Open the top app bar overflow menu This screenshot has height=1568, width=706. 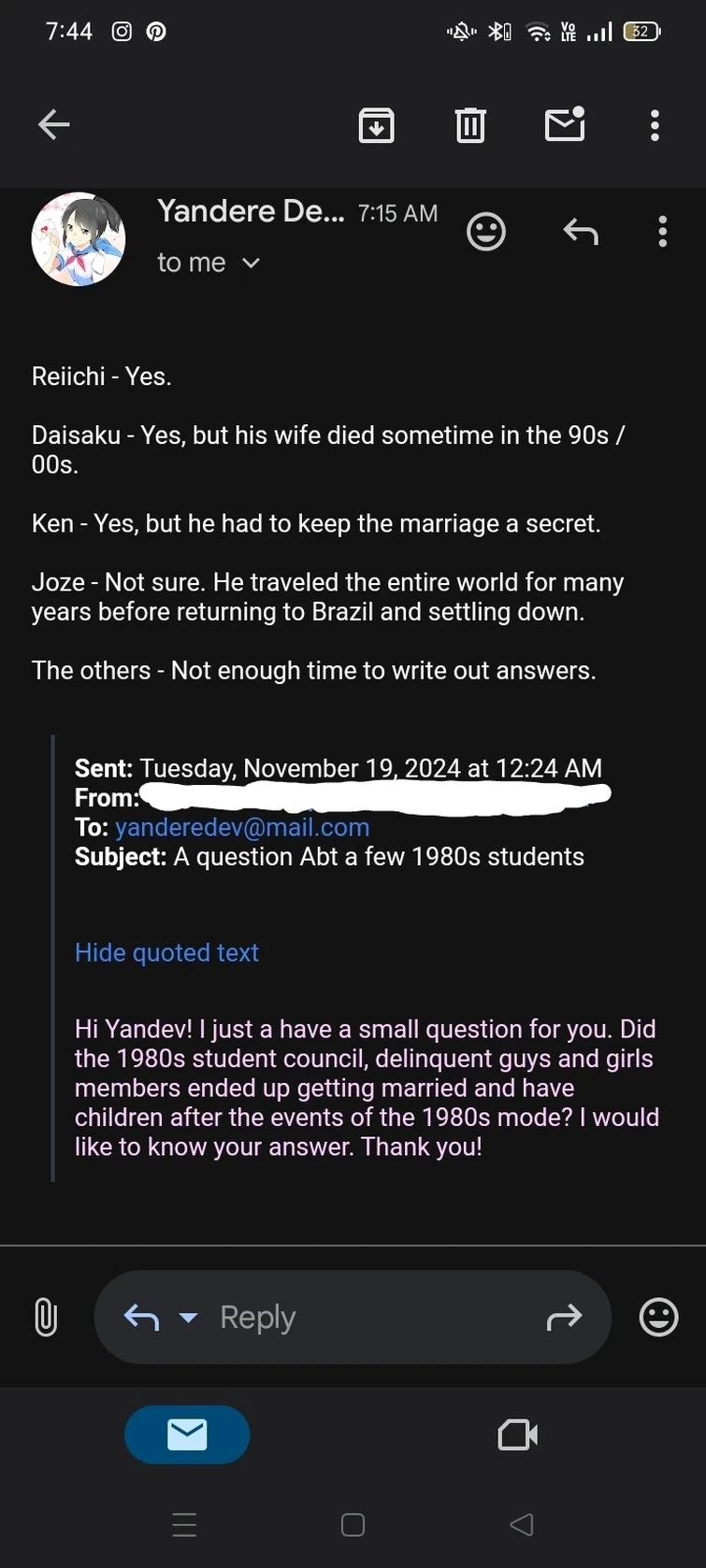tap(655, 125)
